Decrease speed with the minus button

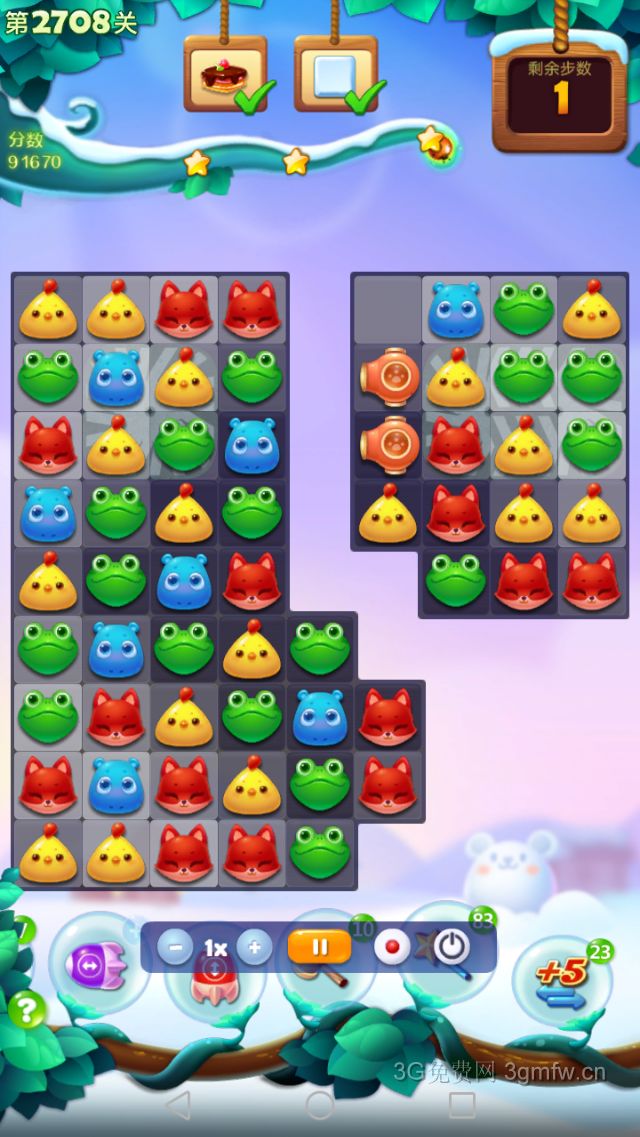175,947
